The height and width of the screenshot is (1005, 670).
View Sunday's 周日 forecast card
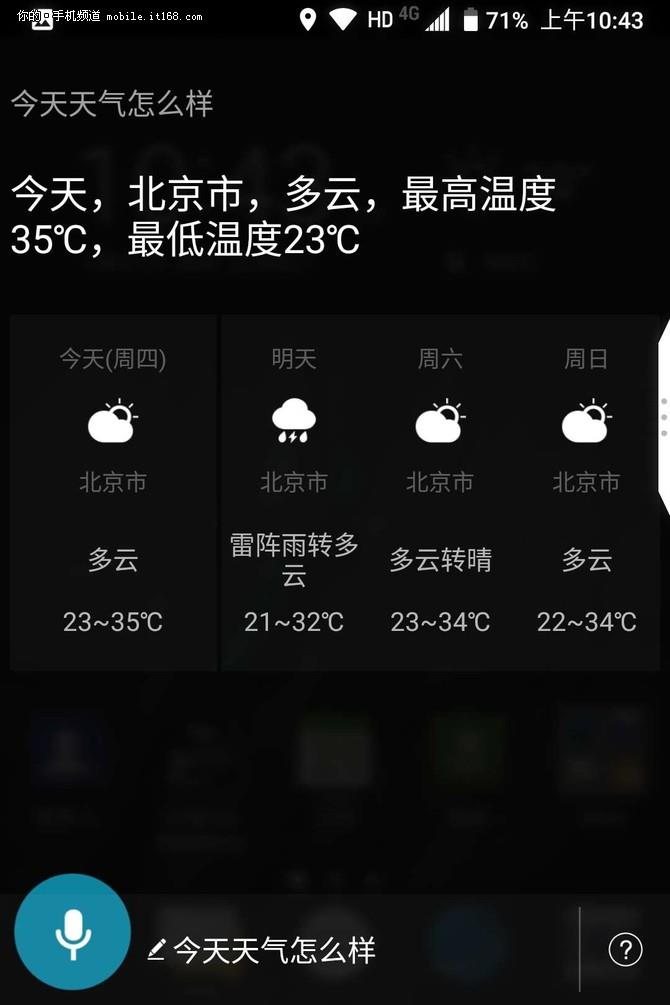coord(586,492)
